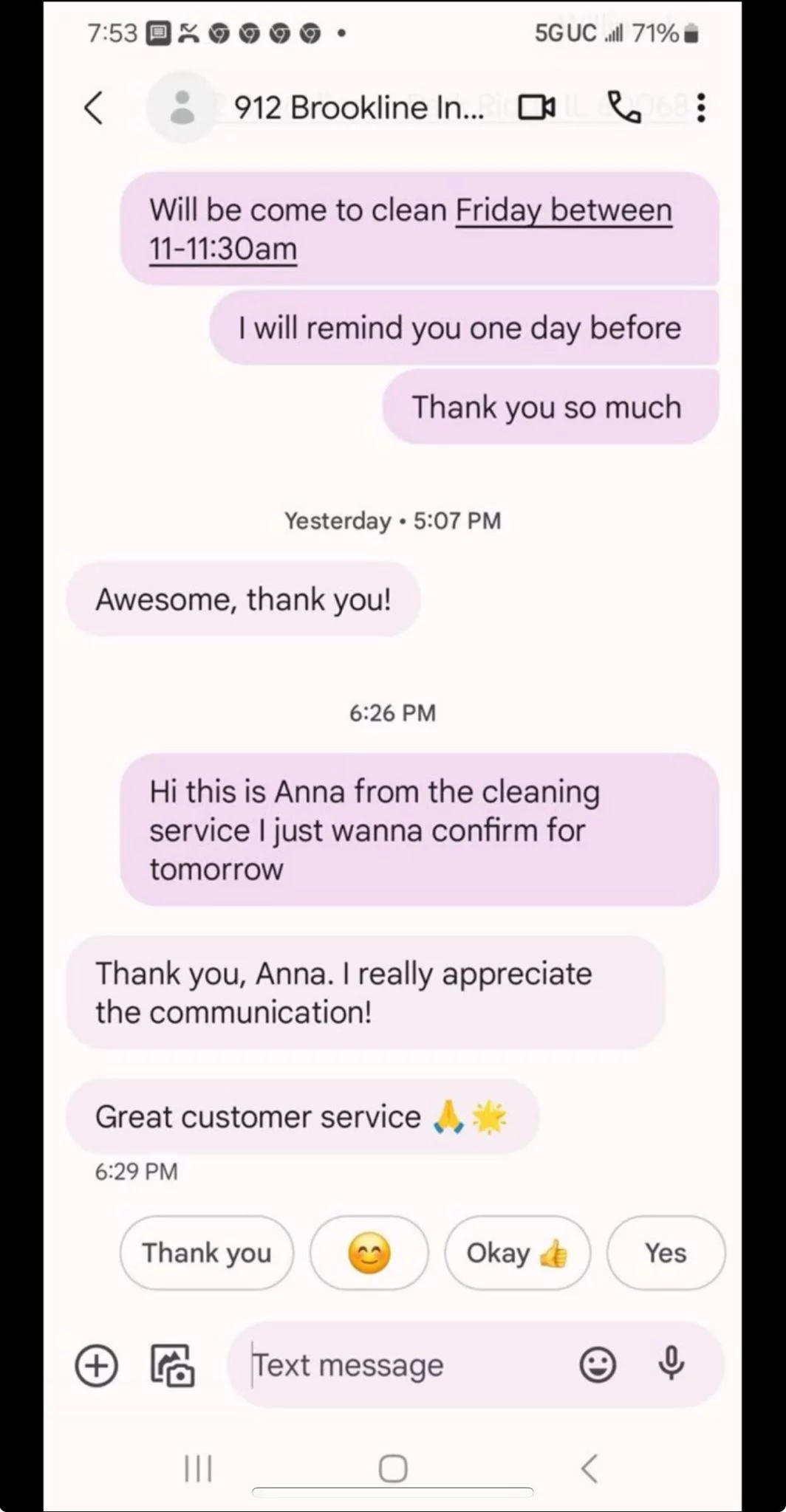786x1512 pixels.
Task: Place a voice call
Action: [623, 108]
